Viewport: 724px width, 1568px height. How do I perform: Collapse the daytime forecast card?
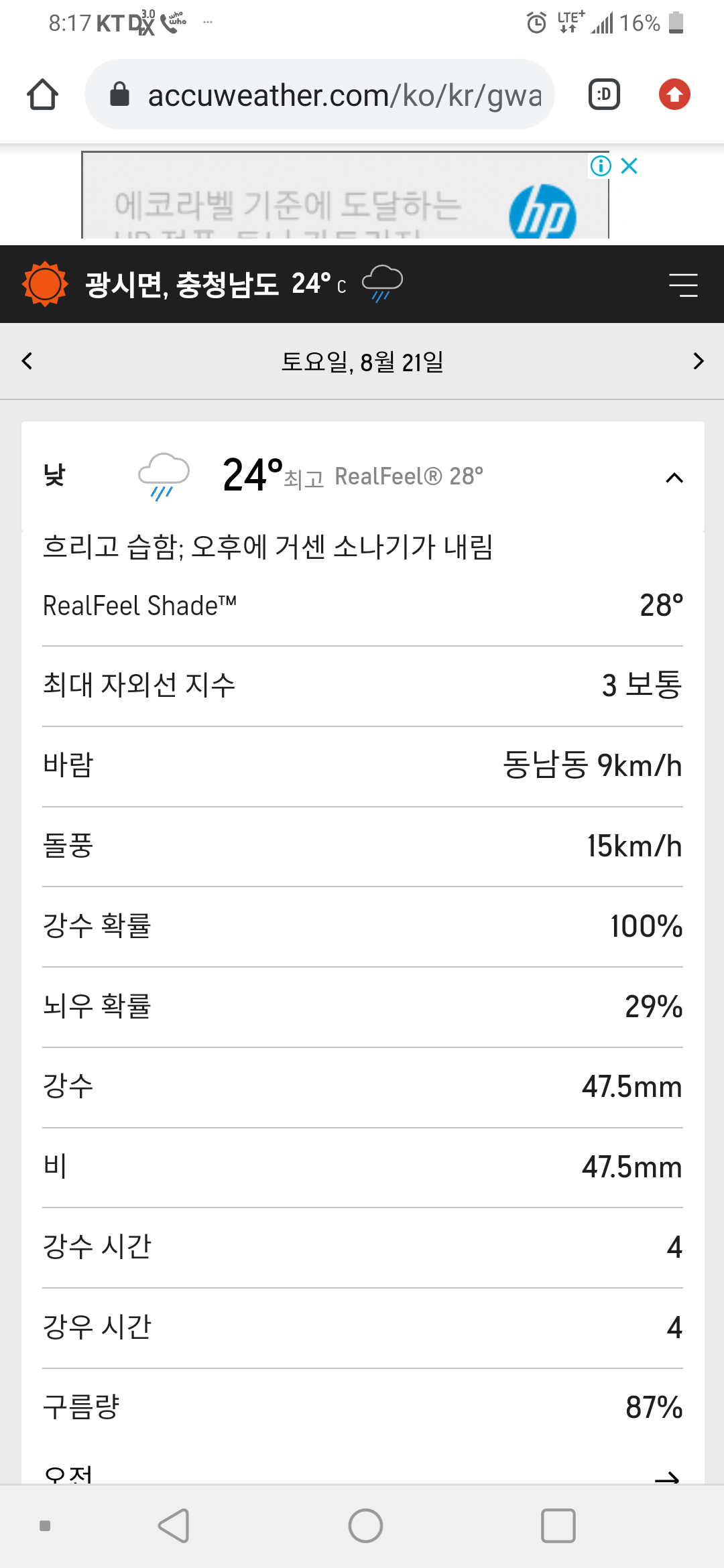674,478
